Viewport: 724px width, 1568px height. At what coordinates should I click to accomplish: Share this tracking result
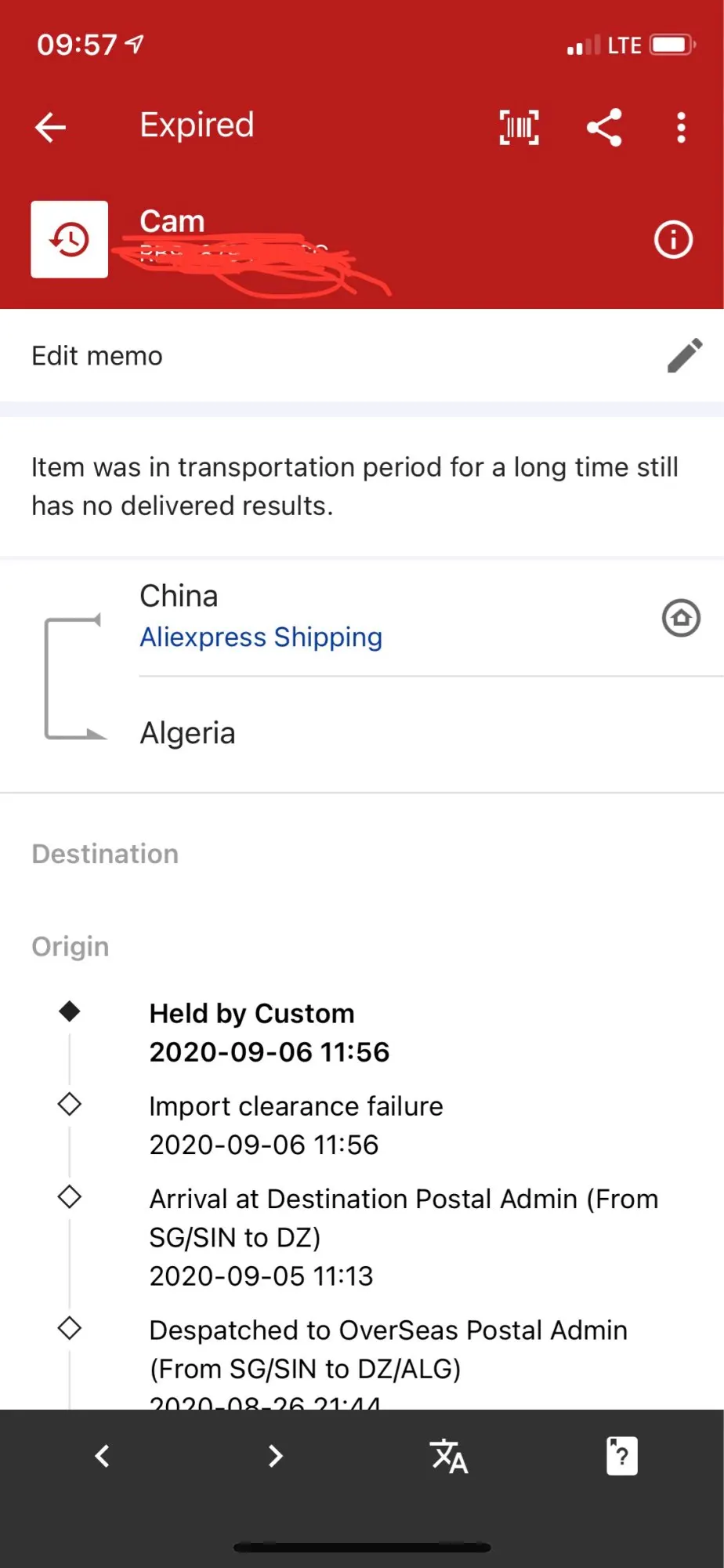click(x=604, y=127)
